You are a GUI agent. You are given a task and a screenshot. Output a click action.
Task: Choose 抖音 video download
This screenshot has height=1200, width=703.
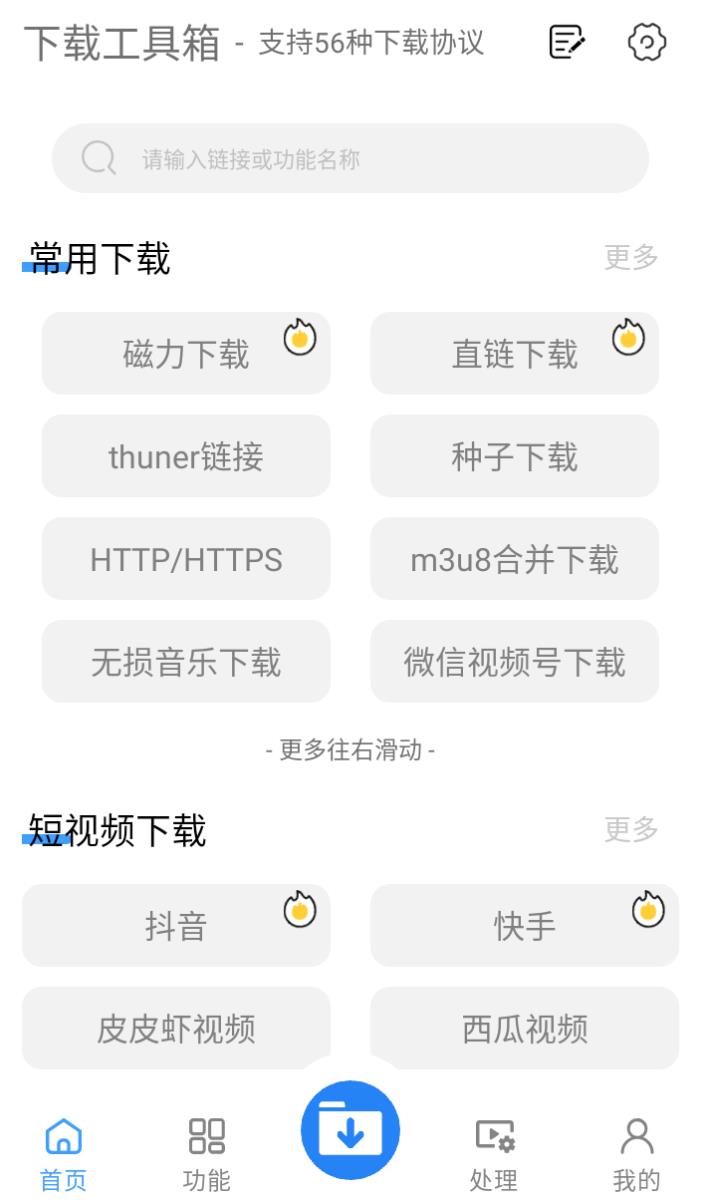pyautogui.click(x=176, y=926)
